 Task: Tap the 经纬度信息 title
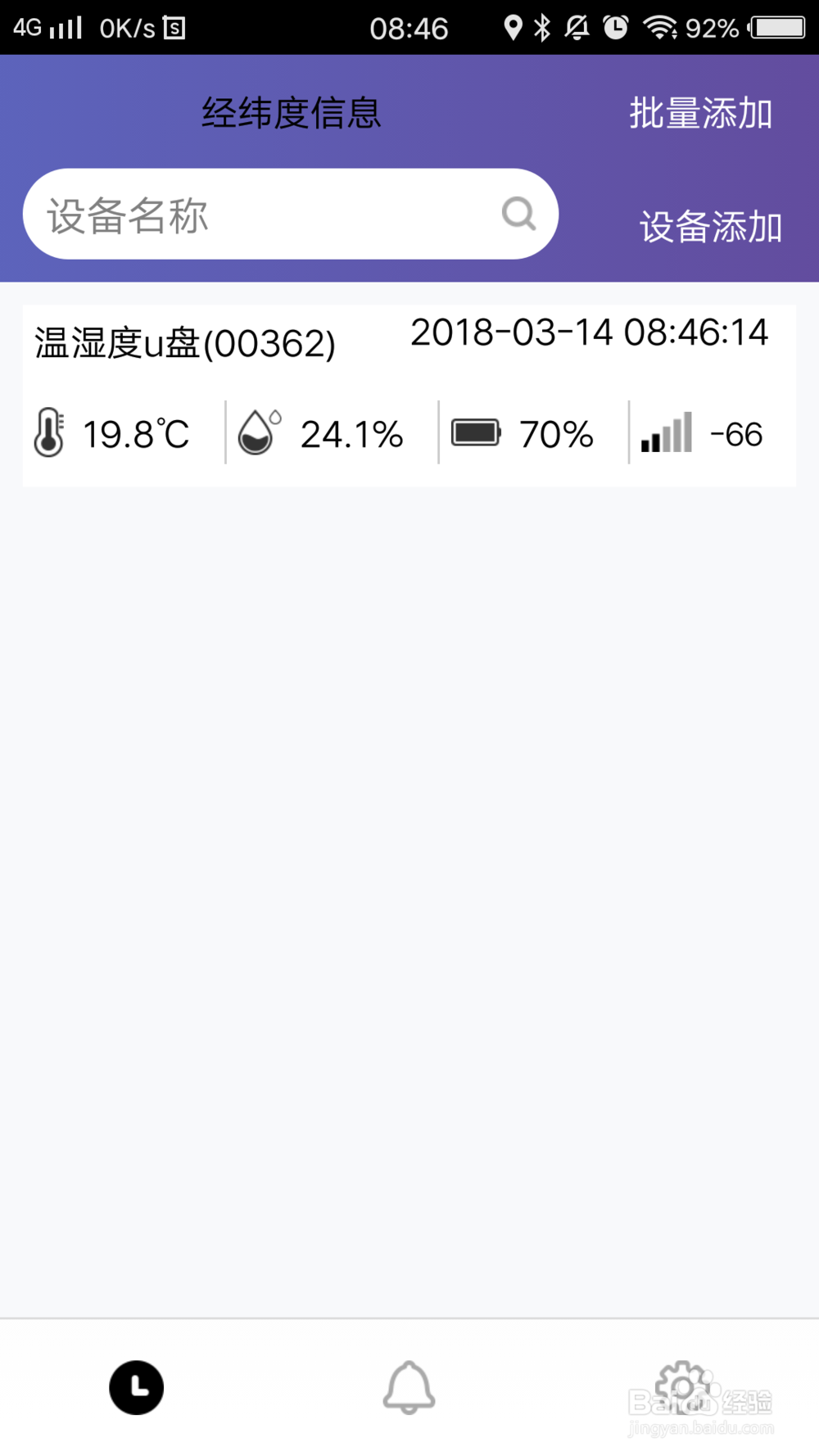(x=292, y=114)
